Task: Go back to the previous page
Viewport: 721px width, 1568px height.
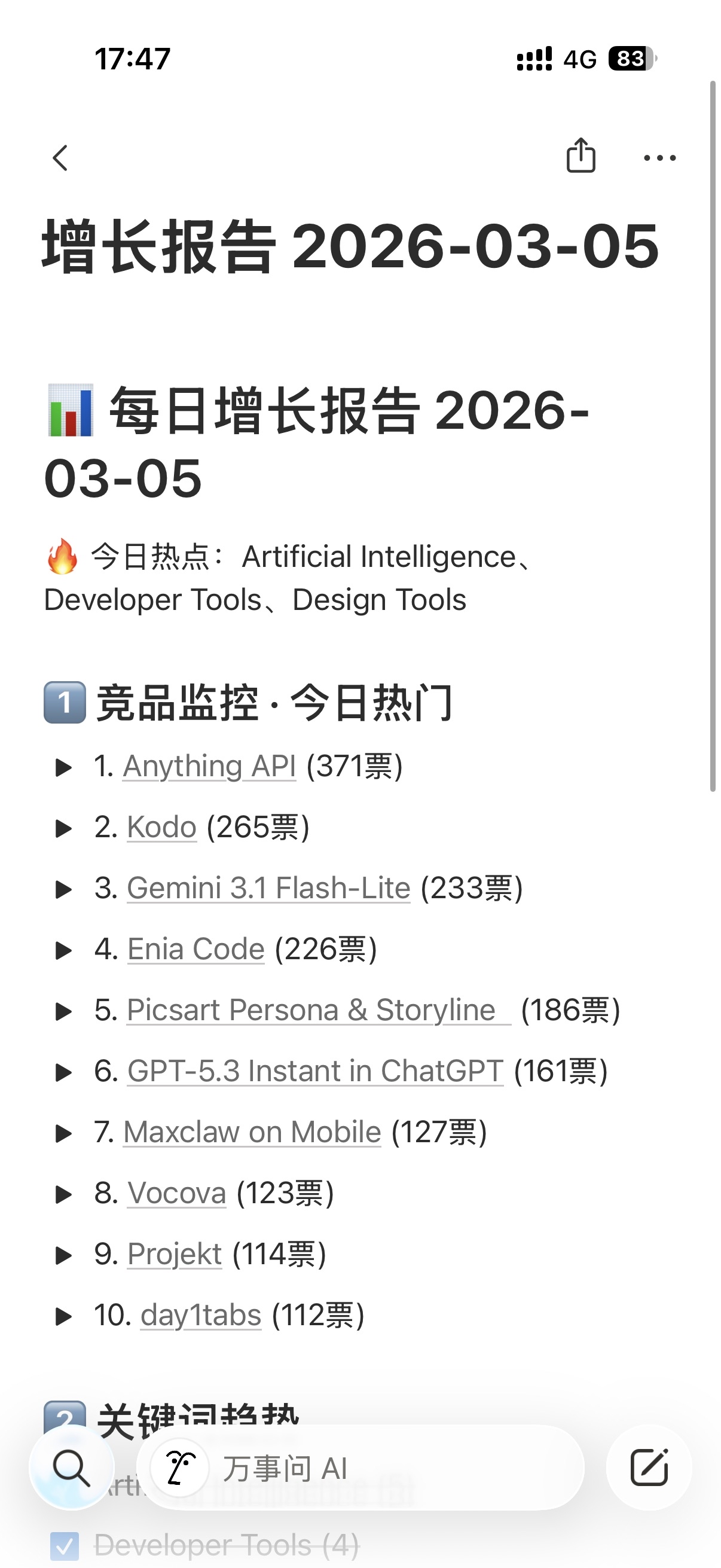Action: 60,158
